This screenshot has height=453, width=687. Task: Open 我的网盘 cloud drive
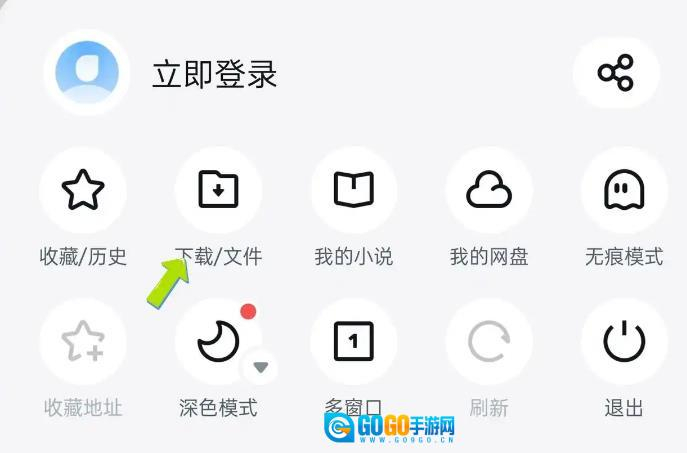pyautogui.click(x=489, y=190)
